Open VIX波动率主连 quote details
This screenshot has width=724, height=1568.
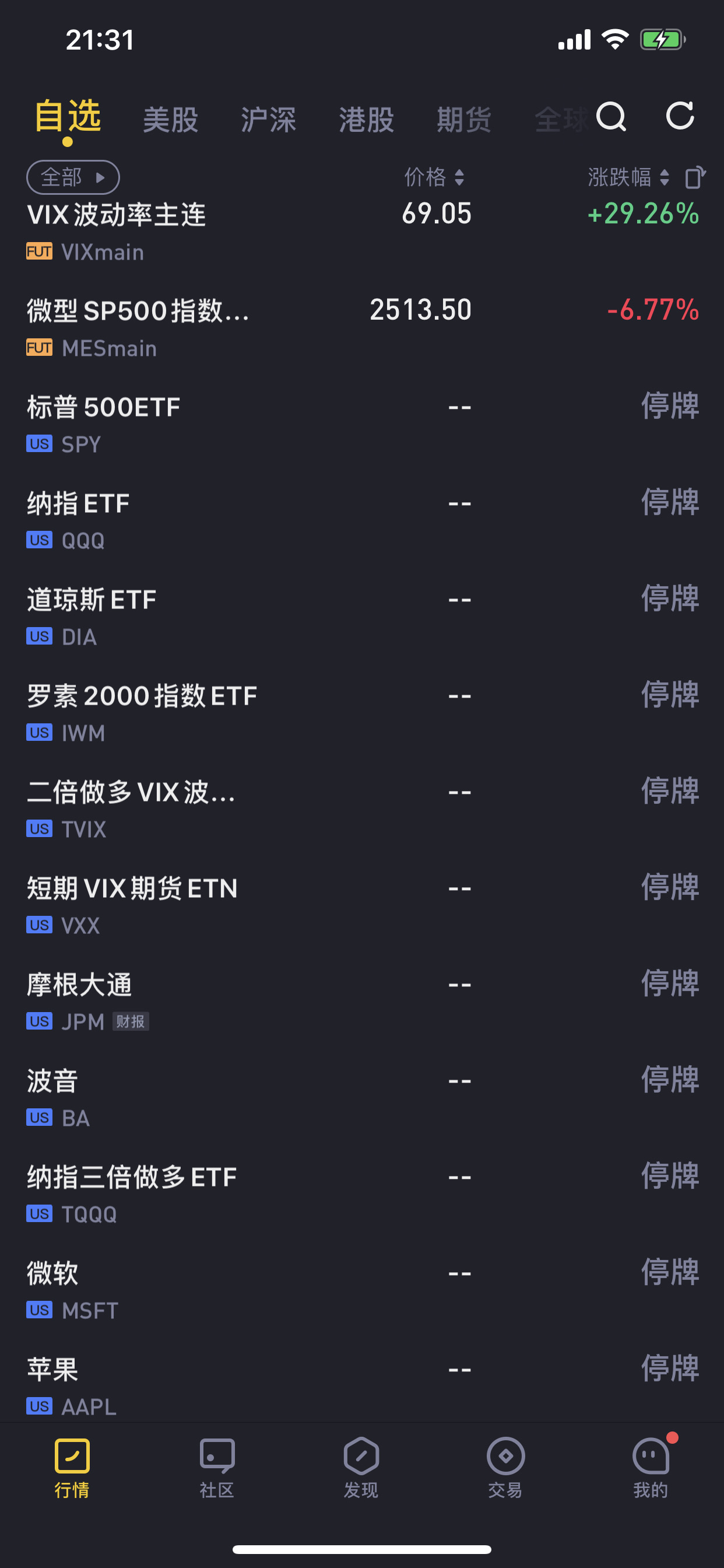pyautogui.click(x=362, y=232)
